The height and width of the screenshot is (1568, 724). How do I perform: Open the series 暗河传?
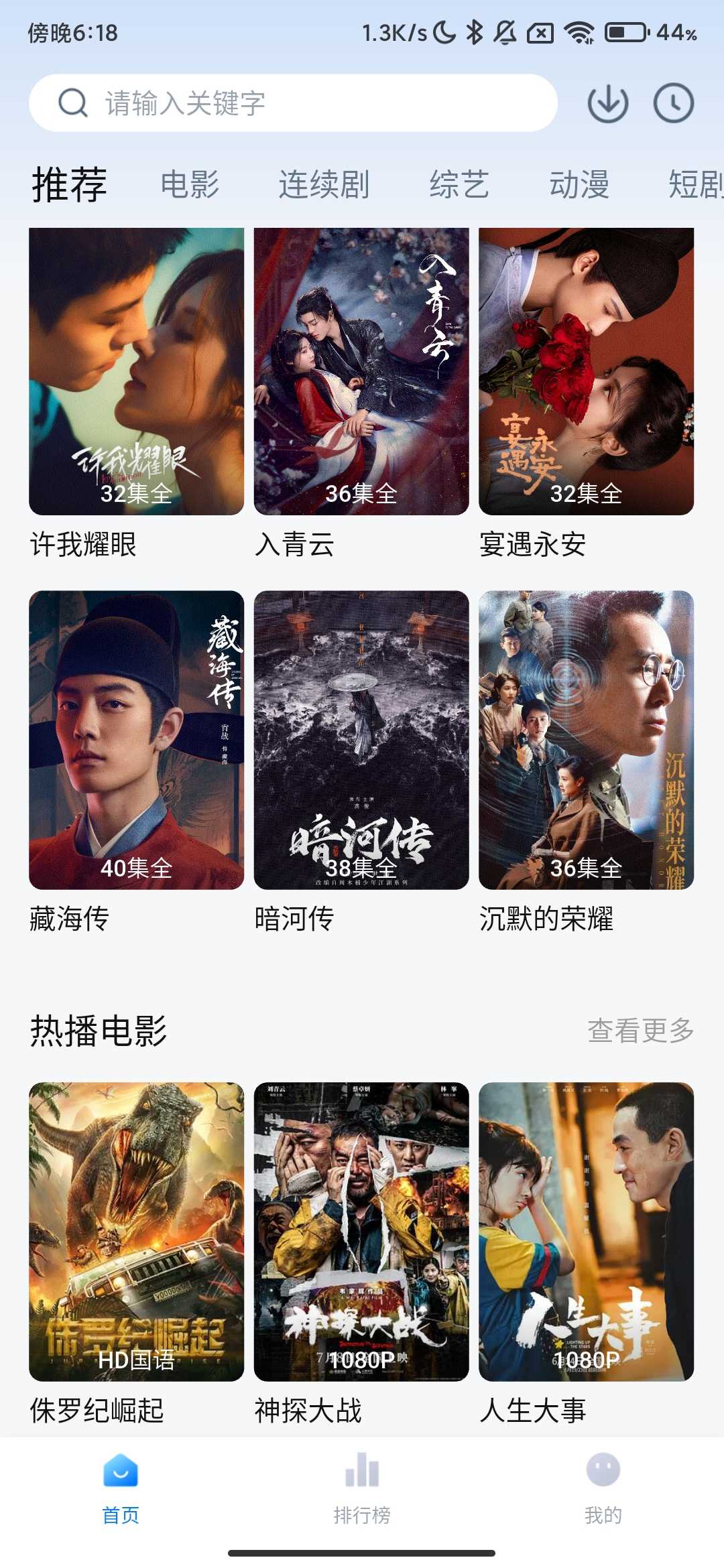(x=361, y=740)
